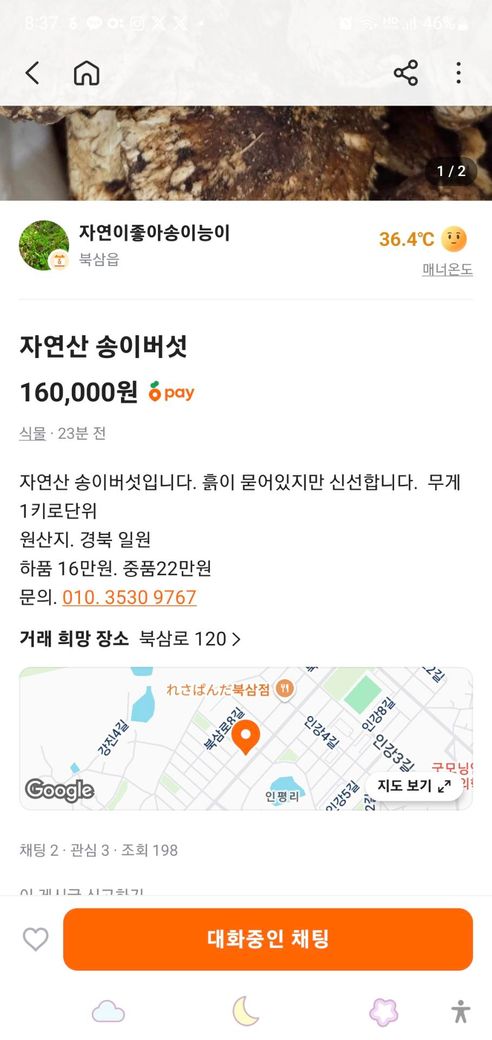Share this listing
Screen dimensions: 492x1040
click(x=406, y=73)
